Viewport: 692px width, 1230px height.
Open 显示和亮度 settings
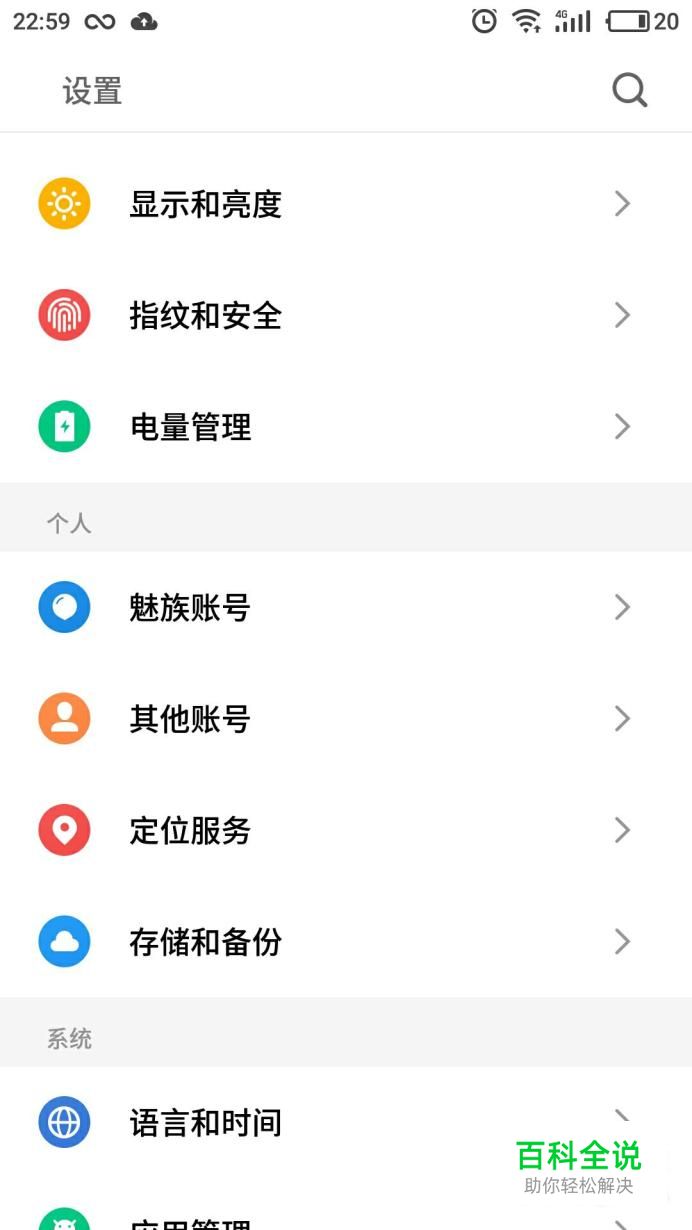346,204
